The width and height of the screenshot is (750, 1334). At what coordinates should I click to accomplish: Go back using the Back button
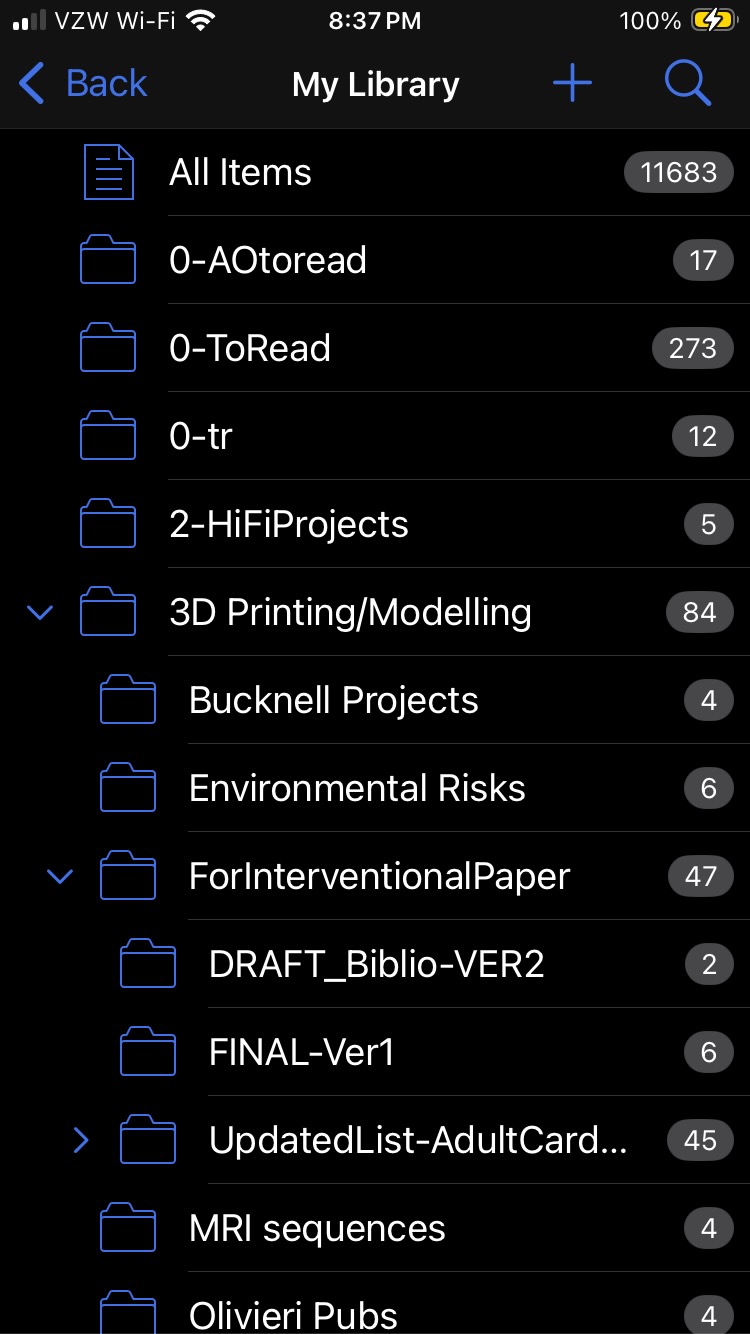[84, 84]
